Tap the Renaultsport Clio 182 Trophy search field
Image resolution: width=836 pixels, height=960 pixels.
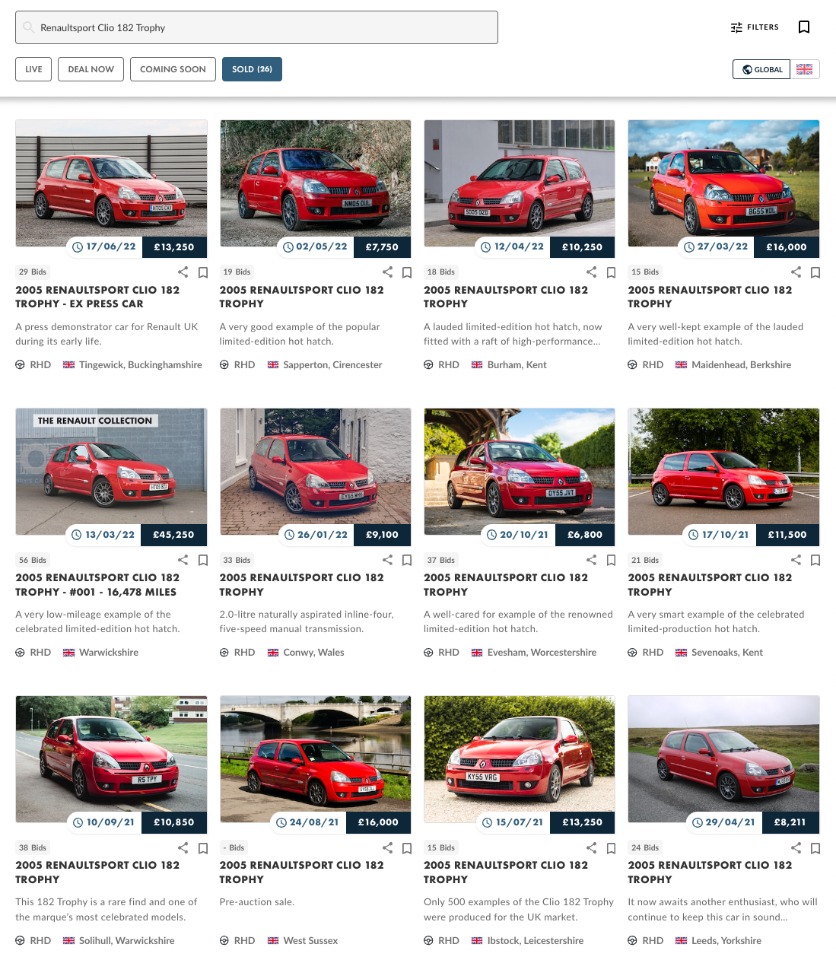pos(256,27)
